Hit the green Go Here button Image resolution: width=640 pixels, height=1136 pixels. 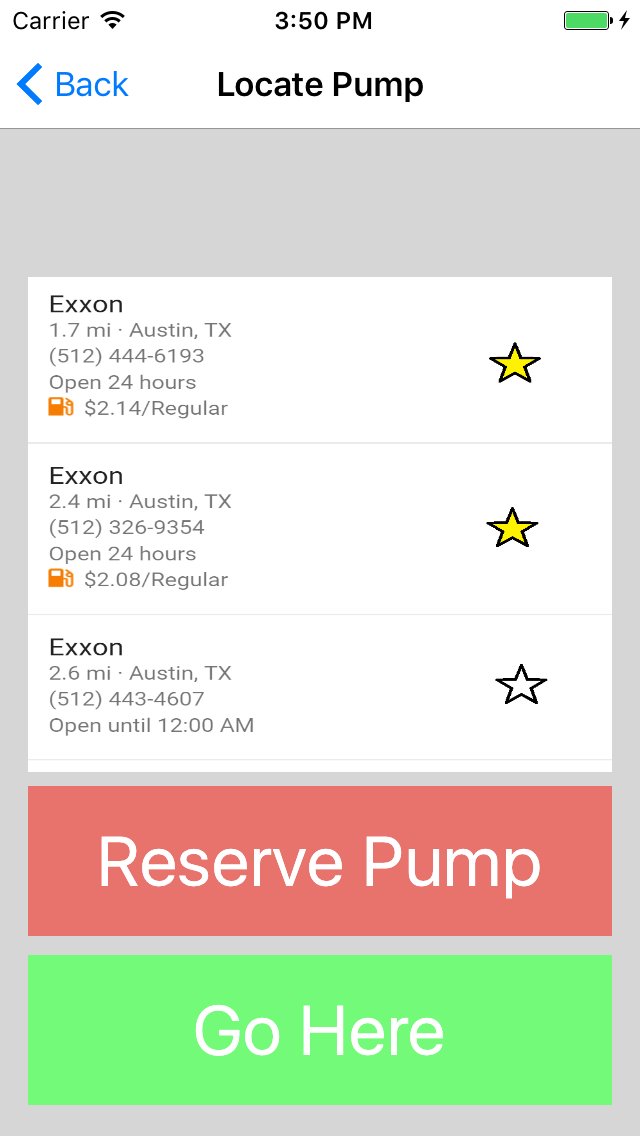click(320, 1030)
